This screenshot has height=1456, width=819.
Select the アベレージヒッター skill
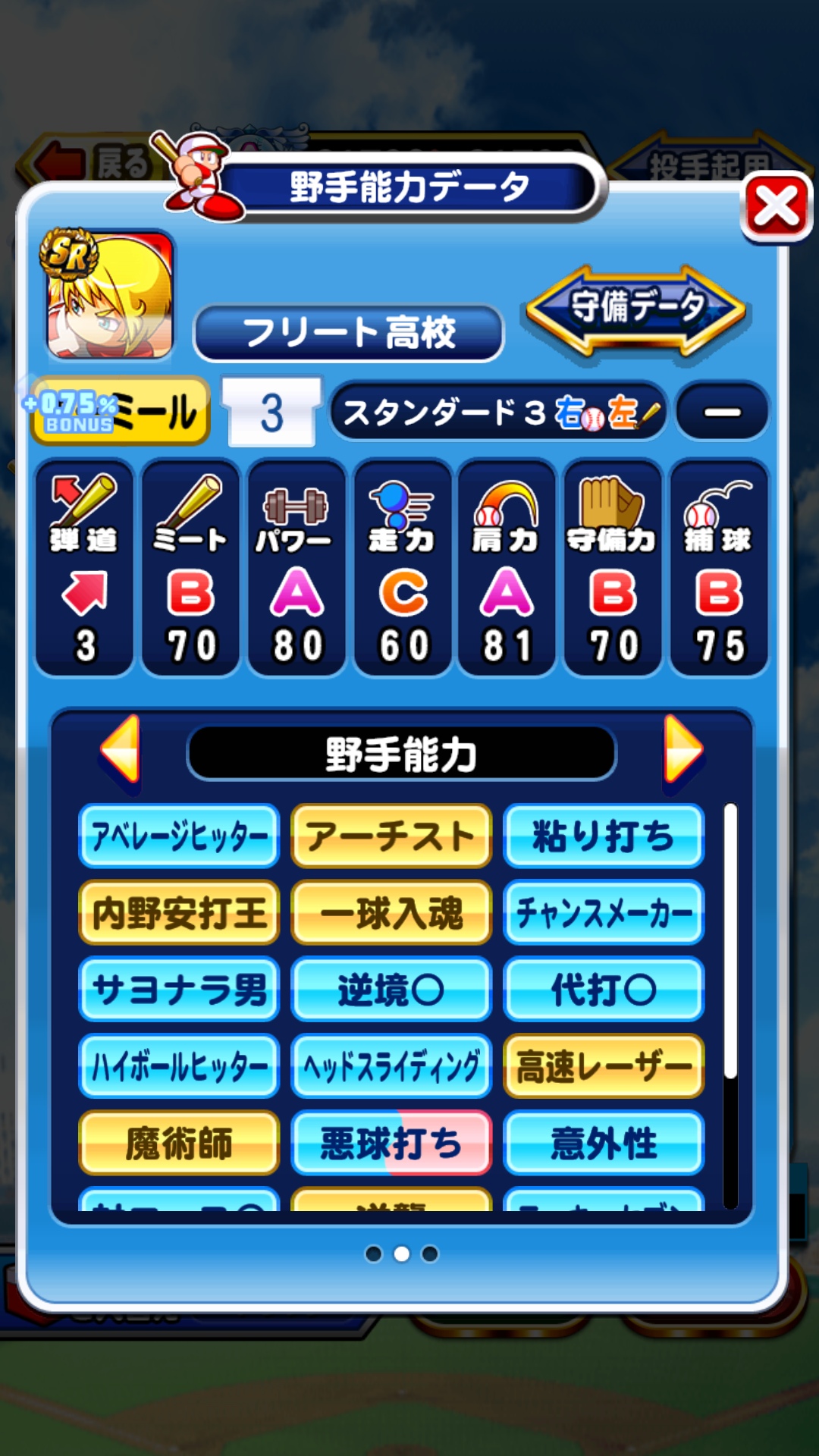(179, 836)
